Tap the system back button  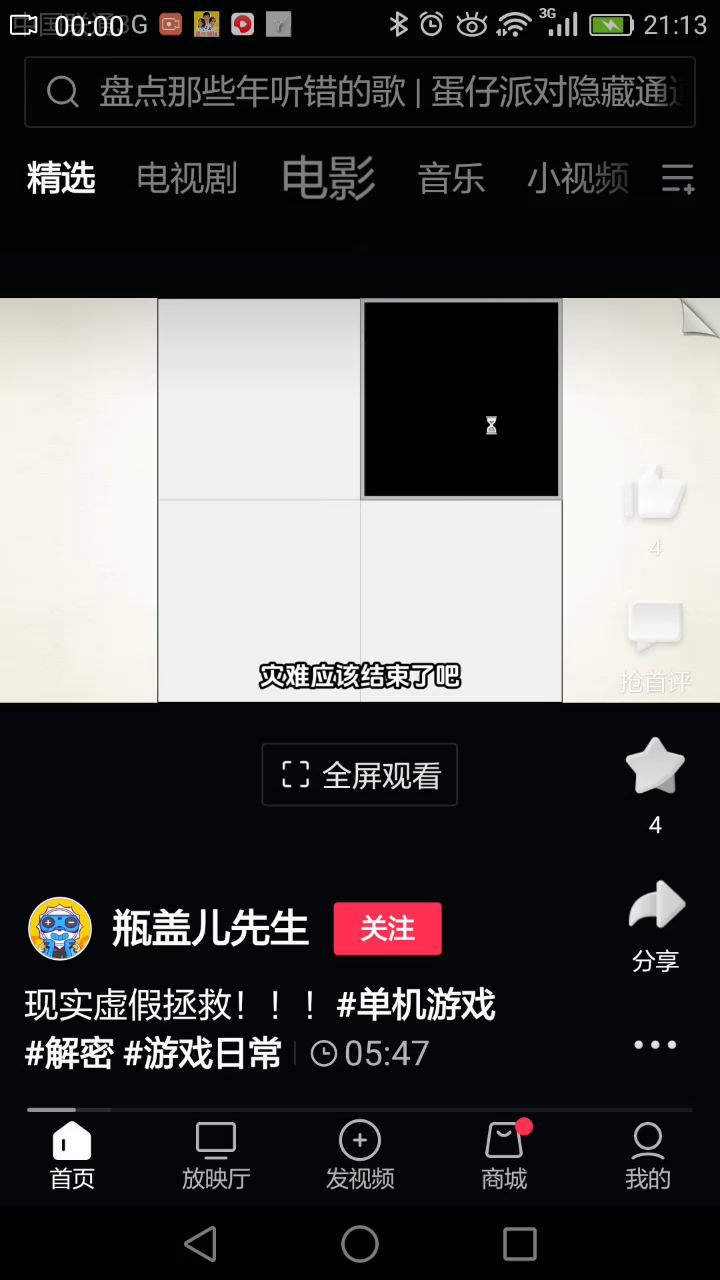tap(200, 1244)
